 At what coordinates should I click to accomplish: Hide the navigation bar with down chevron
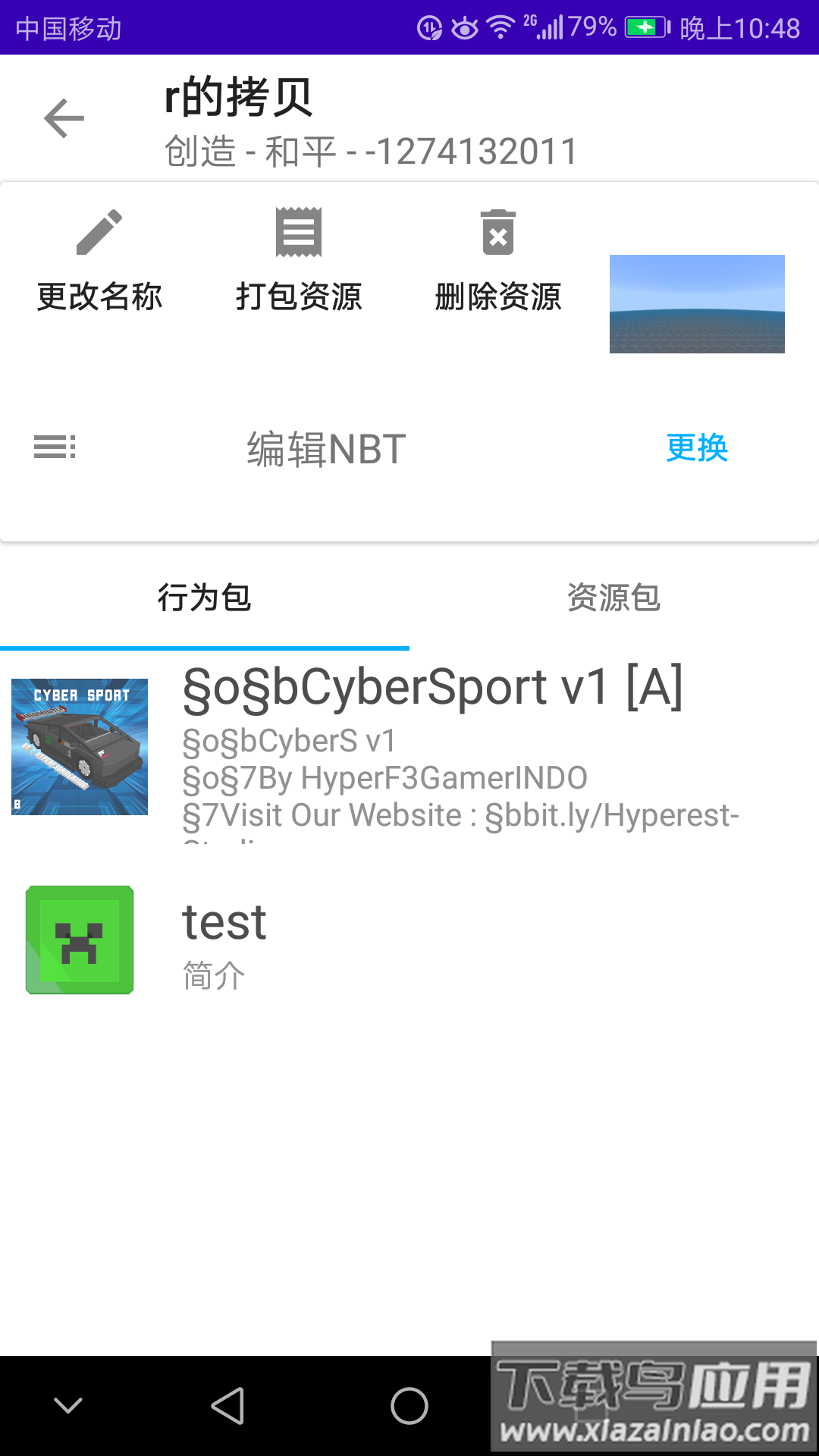[x=68, y=1406]
